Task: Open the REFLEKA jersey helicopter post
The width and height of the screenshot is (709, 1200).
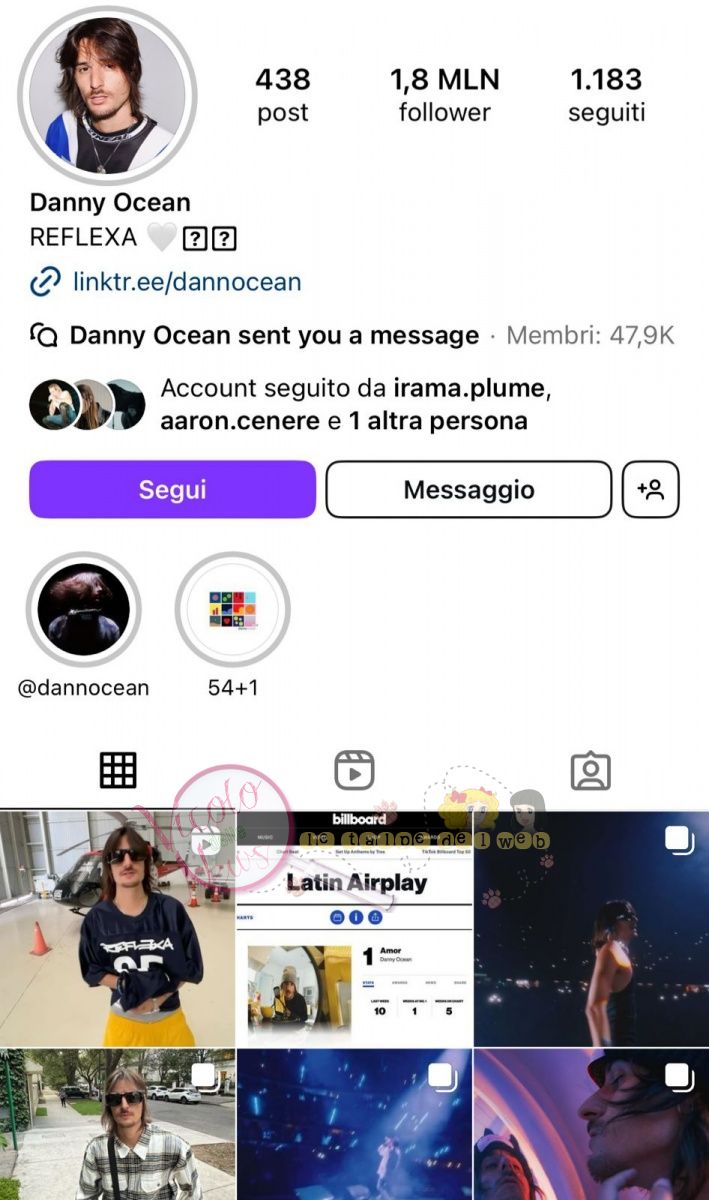Action: coord(117,930)
